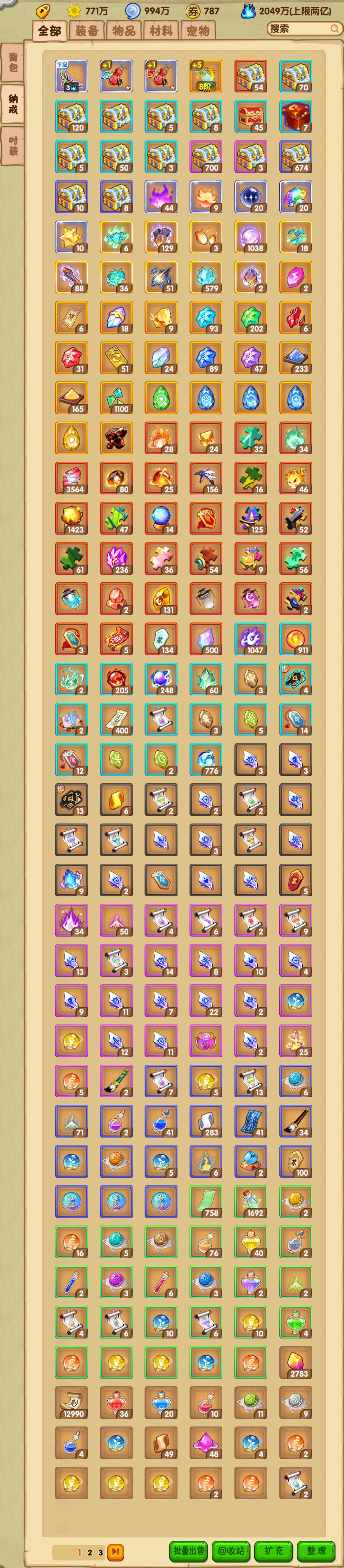The width and height of the screenshot is (344, 1568).
Task: Tap the 整理 sort button
Action: pyautogui.click(x=316, y=1550)
